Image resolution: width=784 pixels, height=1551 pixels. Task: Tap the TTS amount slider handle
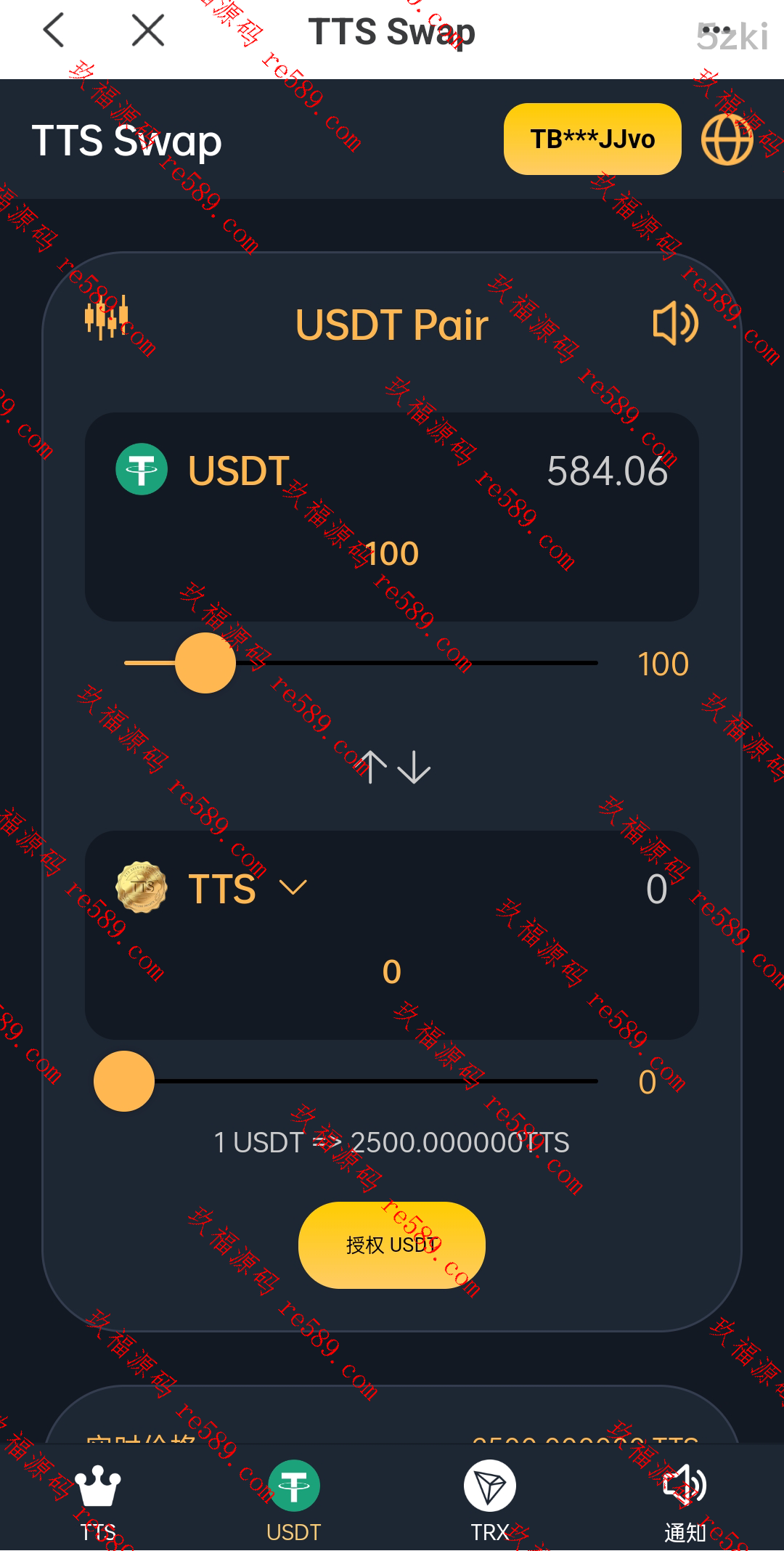124,1081
